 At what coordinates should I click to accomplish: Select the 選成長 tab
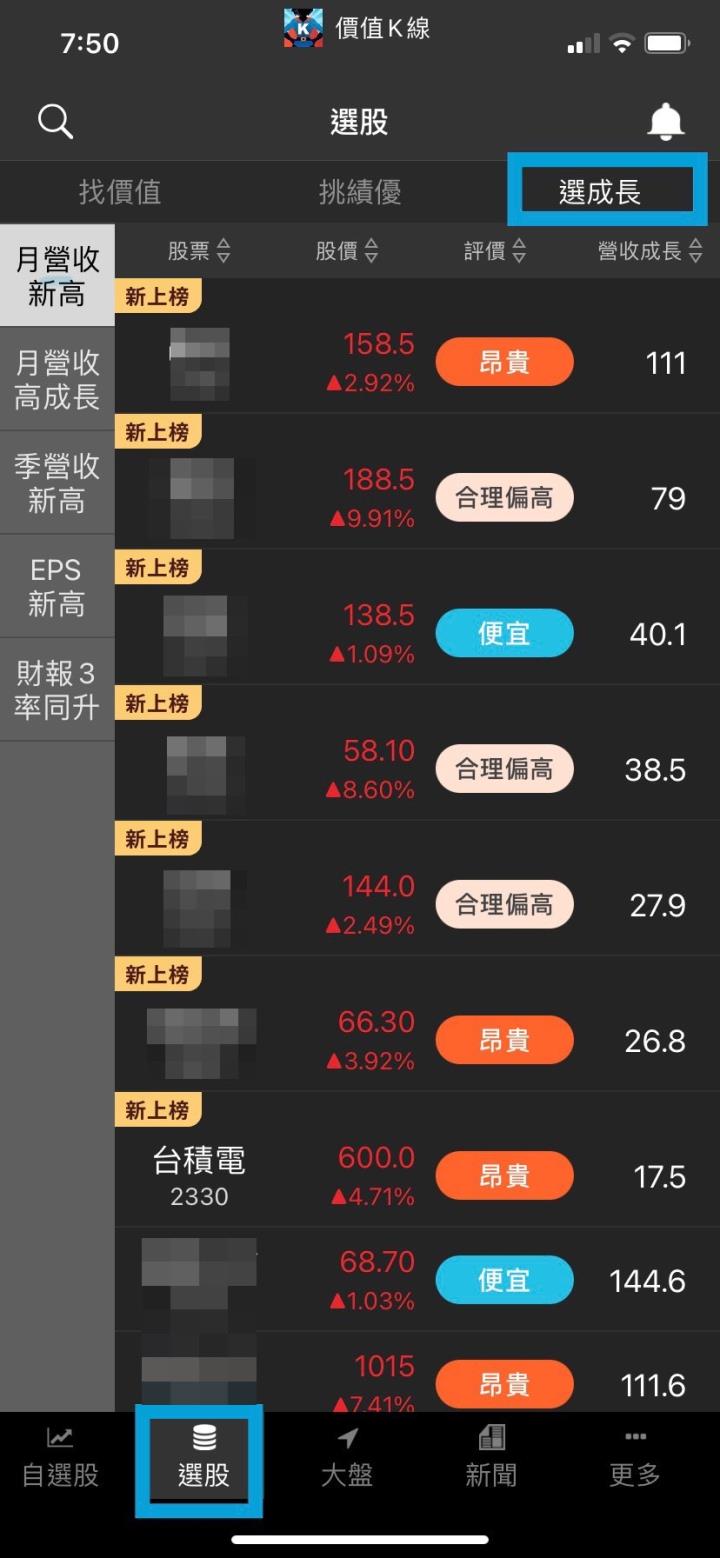pos(600,192)
